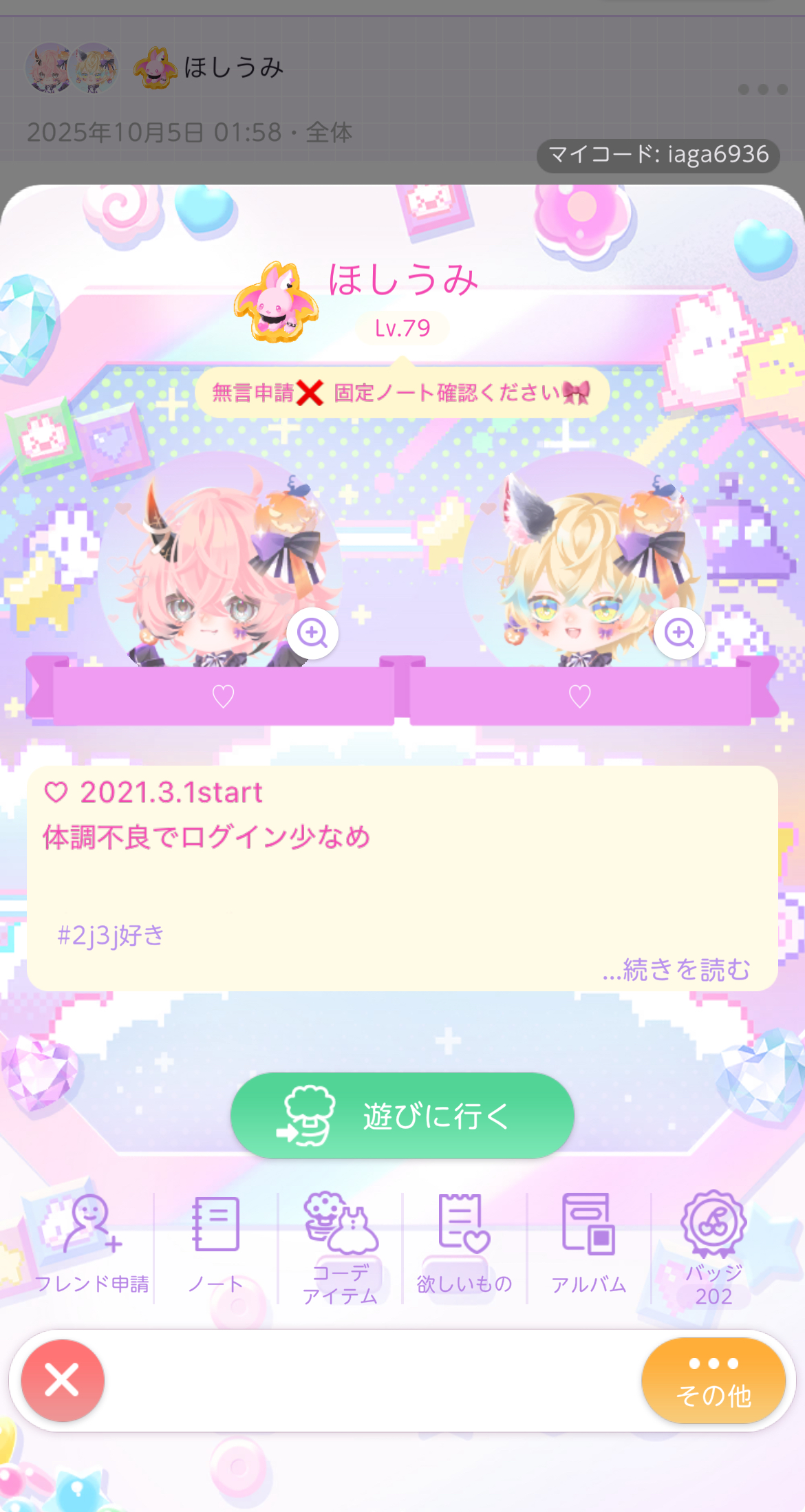Tap the 無言申請 status message bubble
The height and width of the screenshot is (1512, 805).
click(401, 393)
